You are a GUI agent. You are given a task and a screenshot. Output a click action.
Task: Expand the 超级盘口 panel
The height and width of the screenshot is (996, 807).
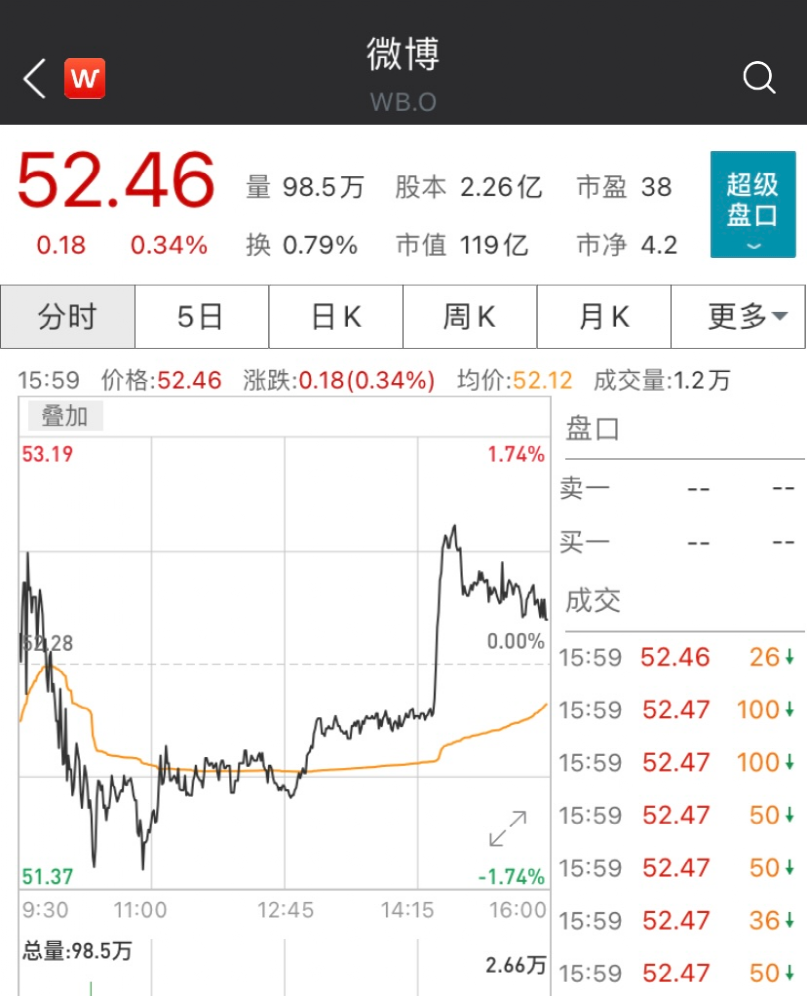coord(752,204)
